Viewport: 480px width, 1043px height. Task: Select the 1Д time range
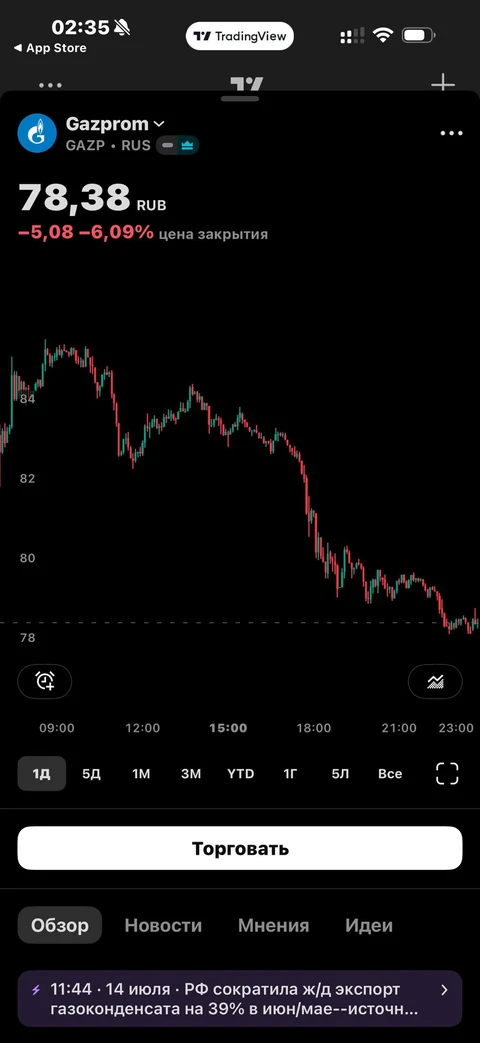[41, 774]
